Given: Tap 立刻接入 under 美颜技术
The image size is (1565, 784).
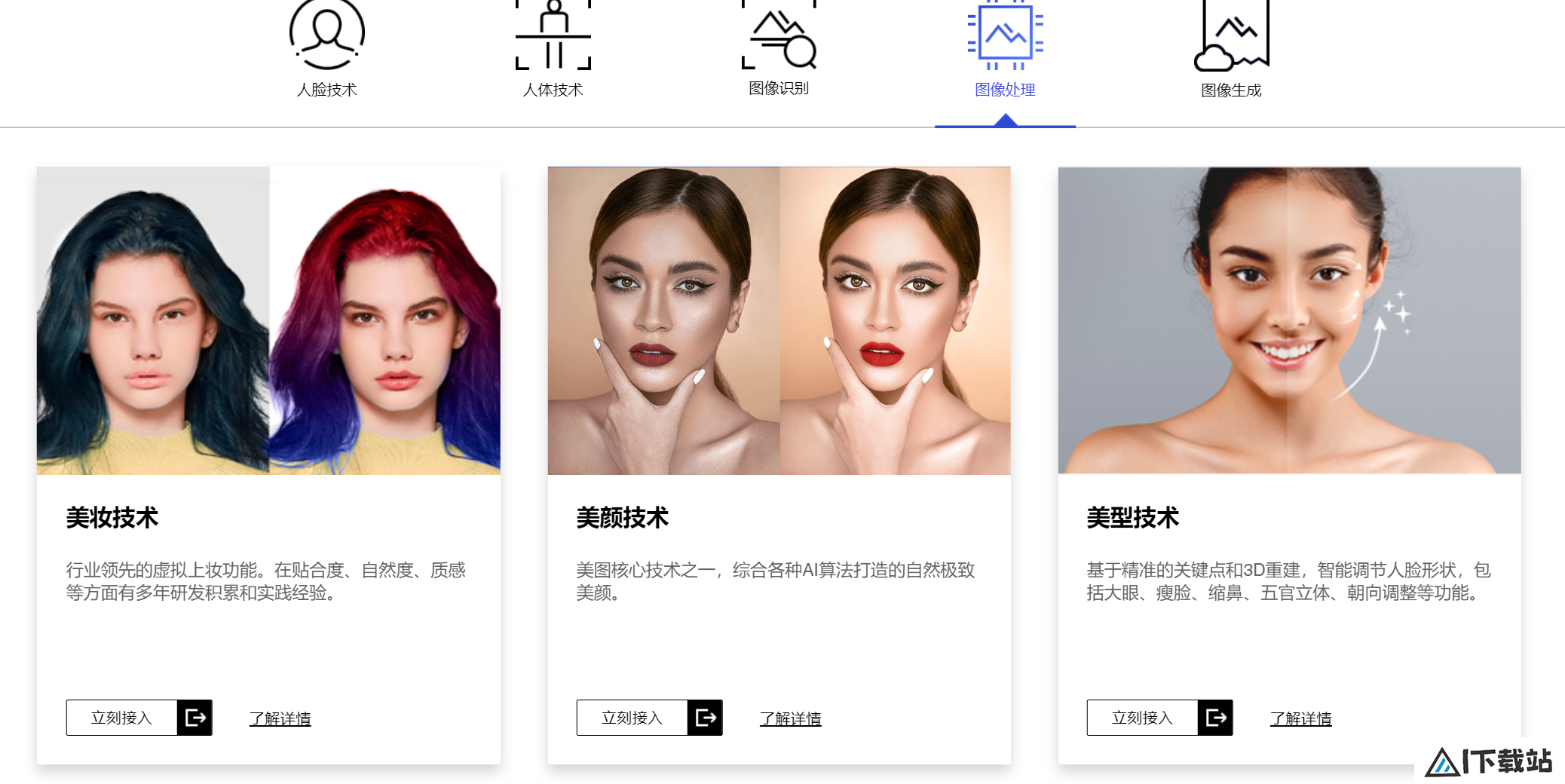Looking at the screenshot, I should coord(649,718).
